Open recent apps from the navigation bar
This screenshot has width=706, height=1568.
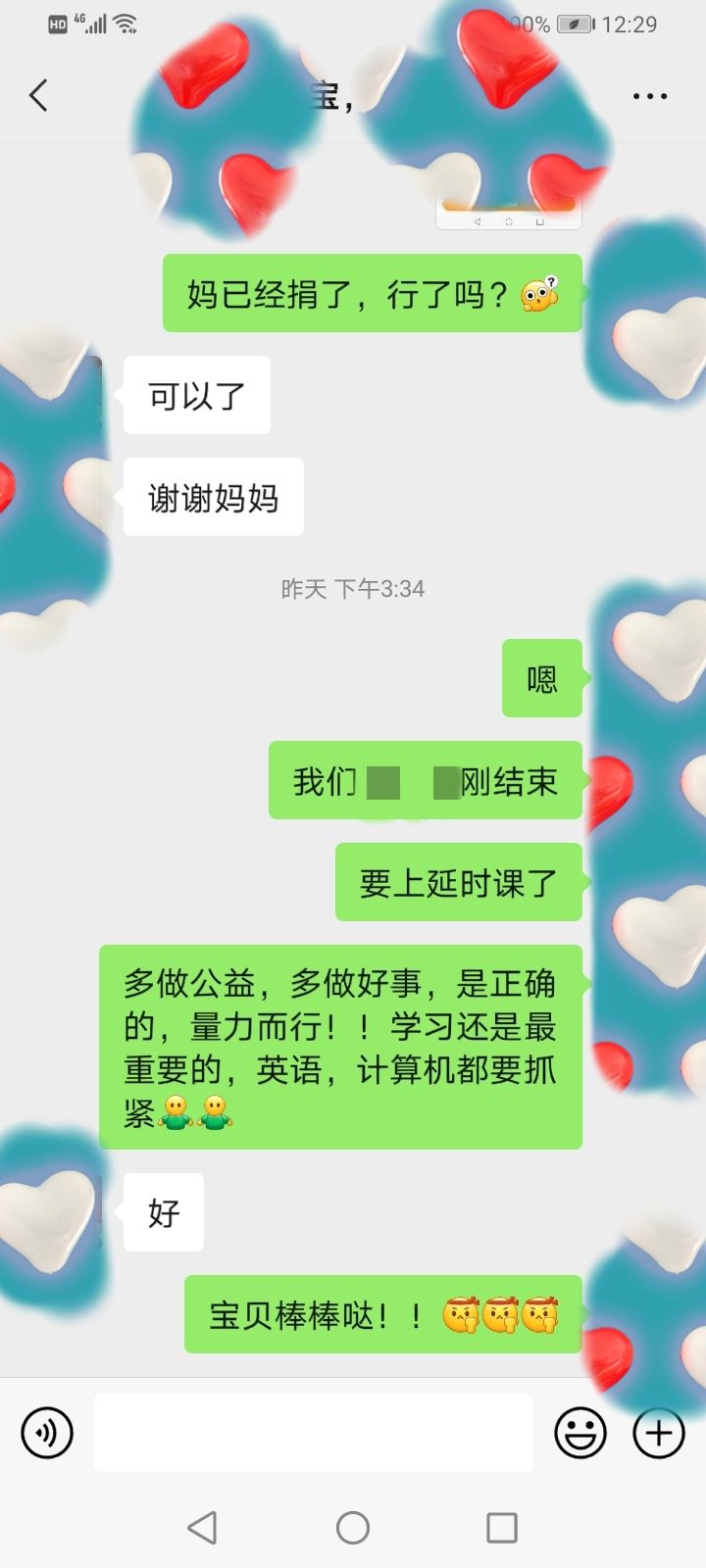click(x=502, y=1527)
